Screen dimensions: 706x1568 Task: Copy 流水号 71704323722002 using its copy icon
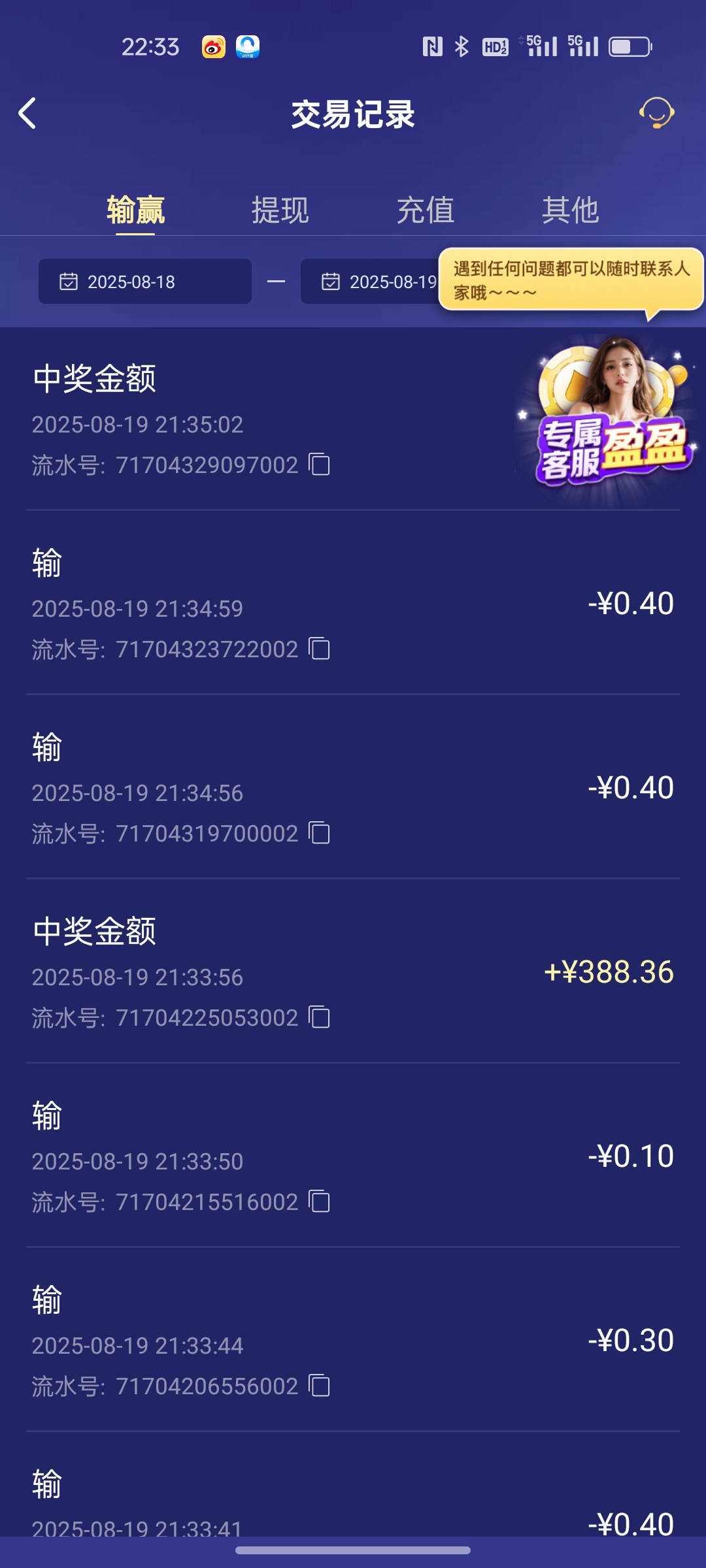[x=320, y=649]
